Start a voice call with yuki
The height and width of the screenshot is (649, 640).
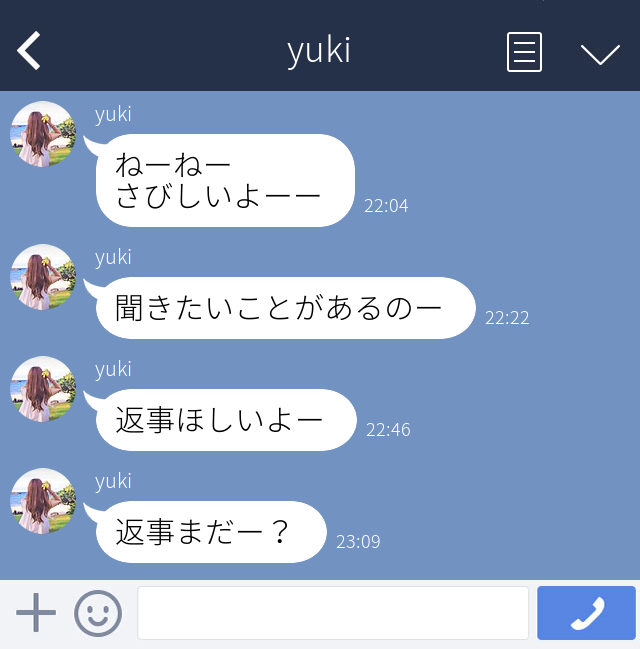coord(586,613)
